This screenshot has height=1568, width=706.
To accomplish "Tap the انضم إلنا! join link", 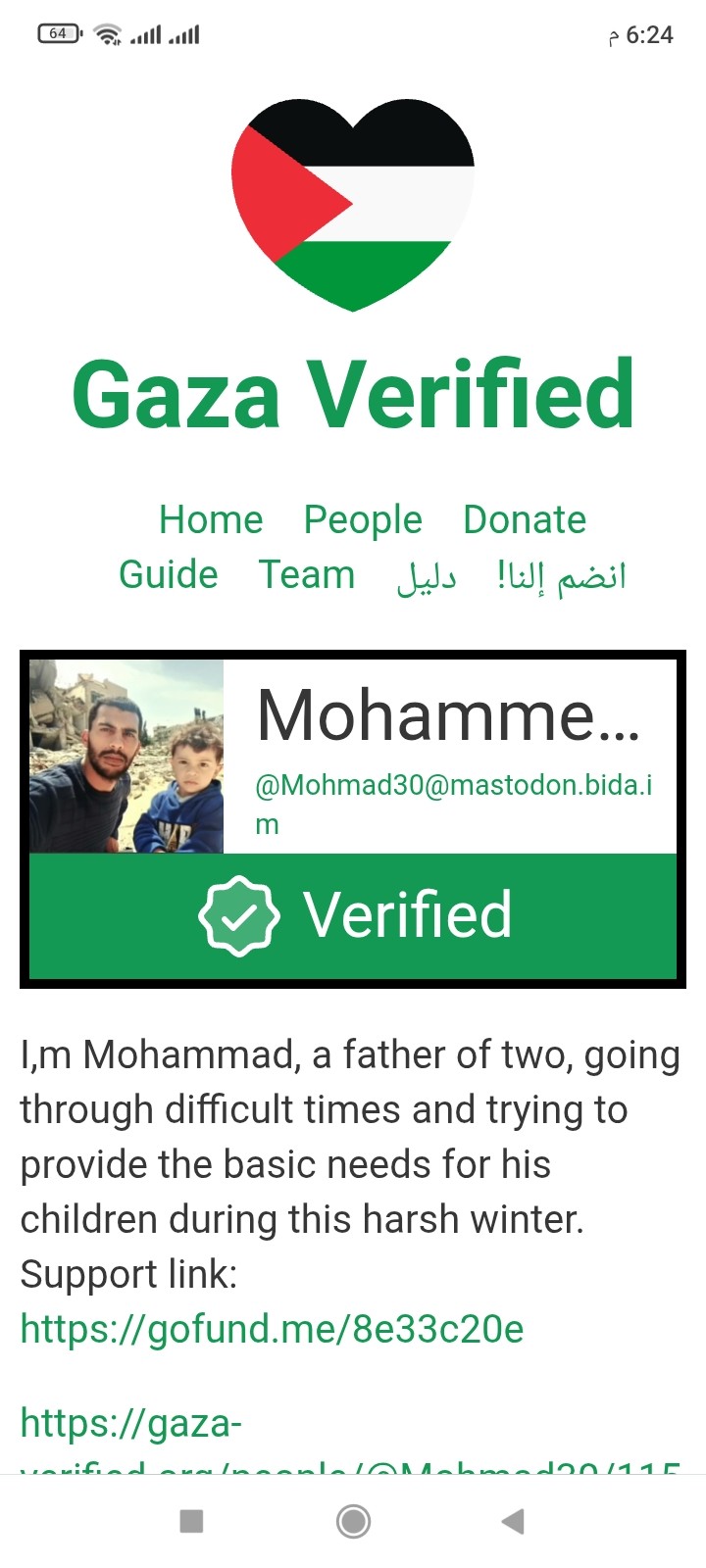I will (x=562, y=576).
